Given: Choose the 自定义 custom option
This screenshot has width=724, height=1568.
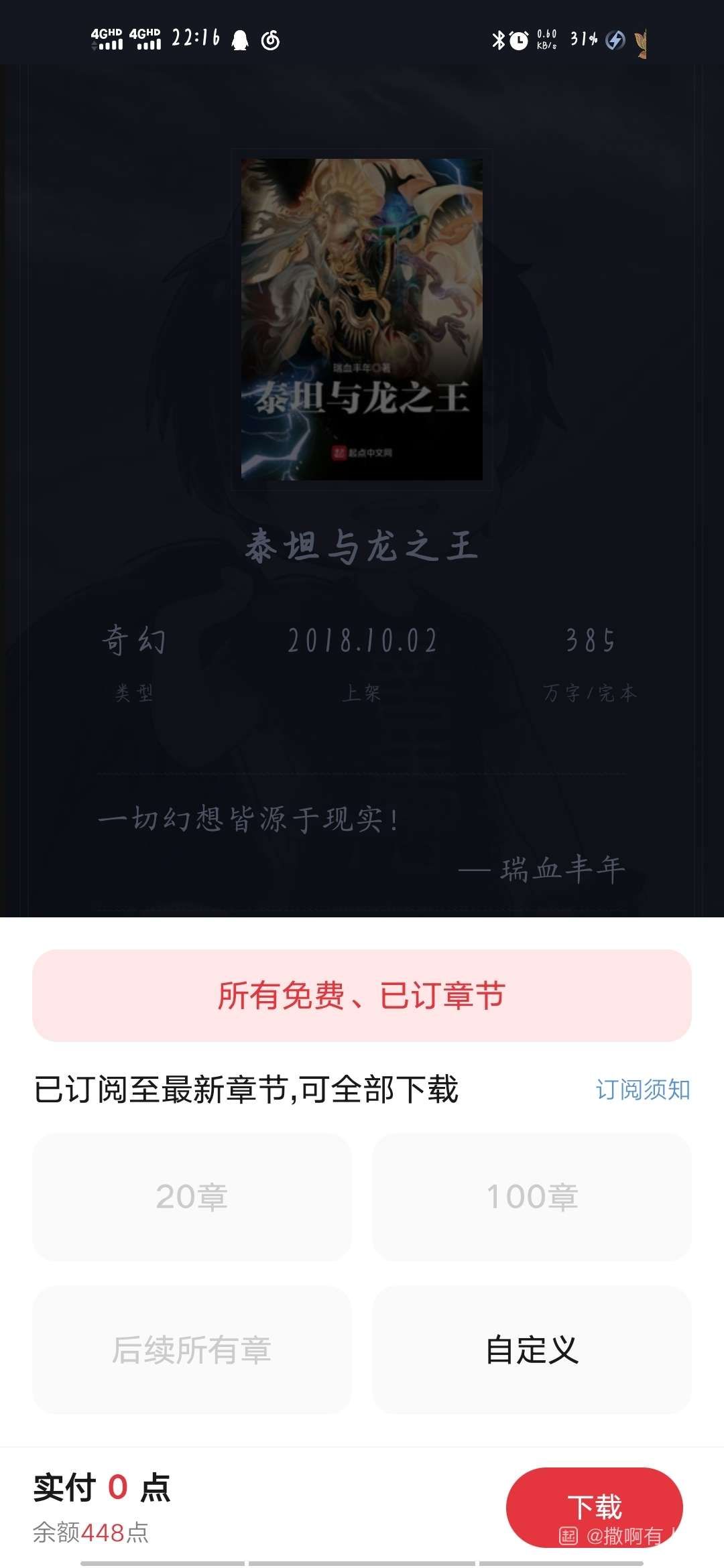Looking at the screenshot, I should click(532, 1350).
